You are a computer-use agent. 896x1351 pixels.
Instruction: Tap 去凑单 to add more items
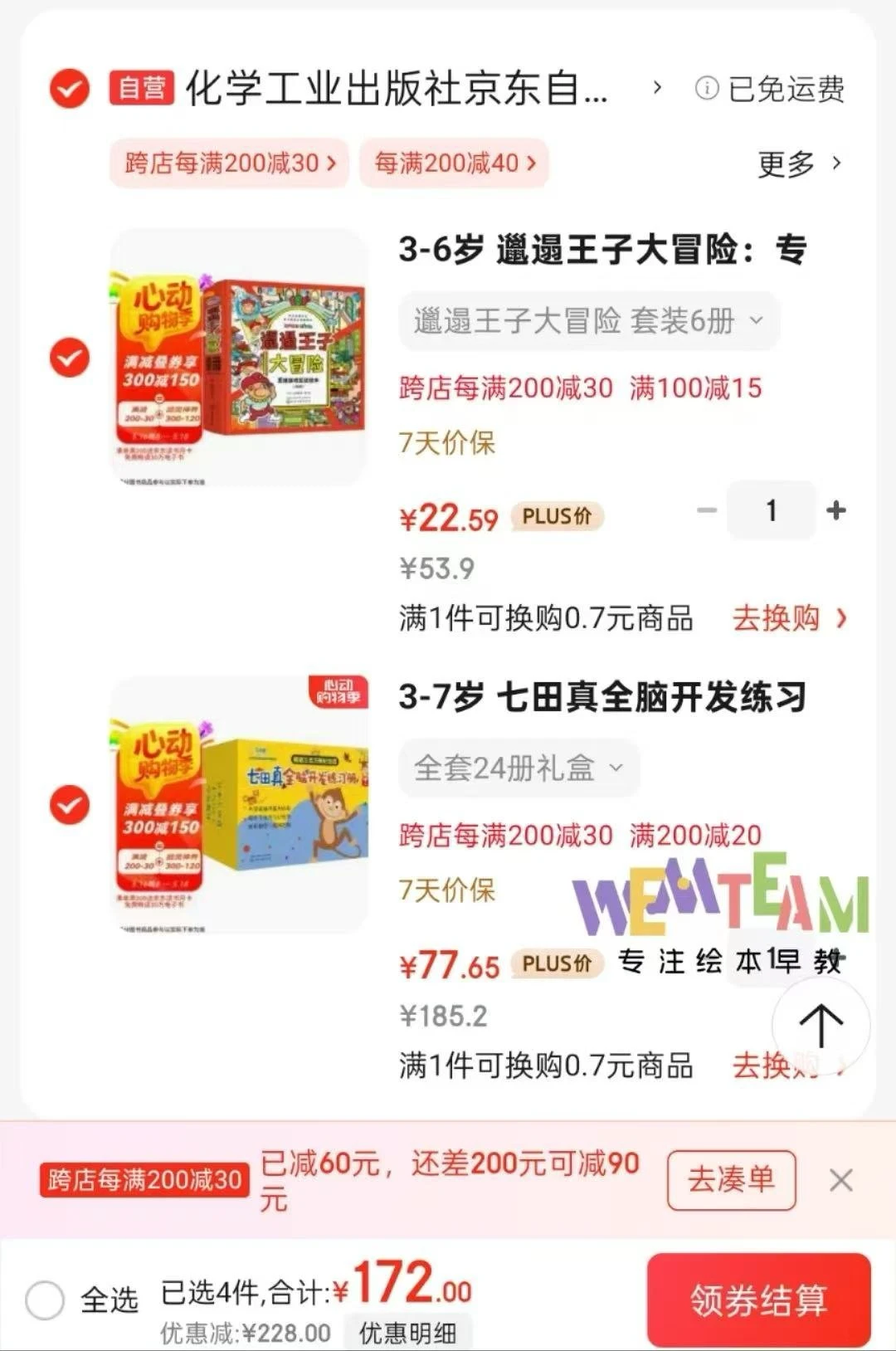[x=731, y=1179]
